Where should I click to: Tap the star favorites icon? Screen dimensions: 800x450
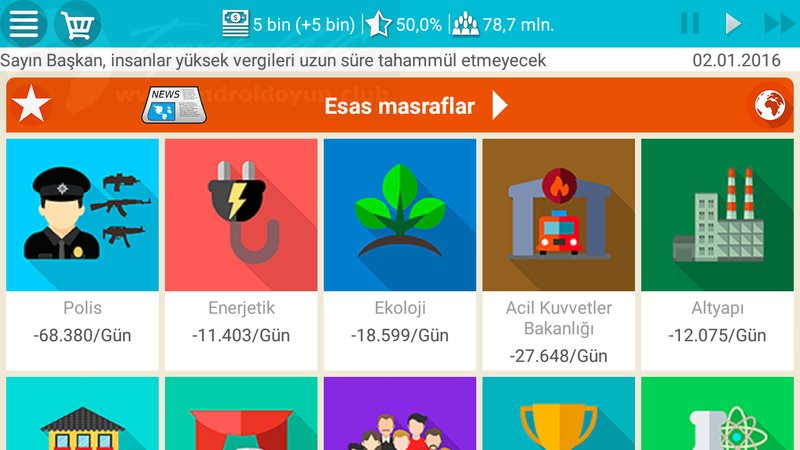[31, 104]
